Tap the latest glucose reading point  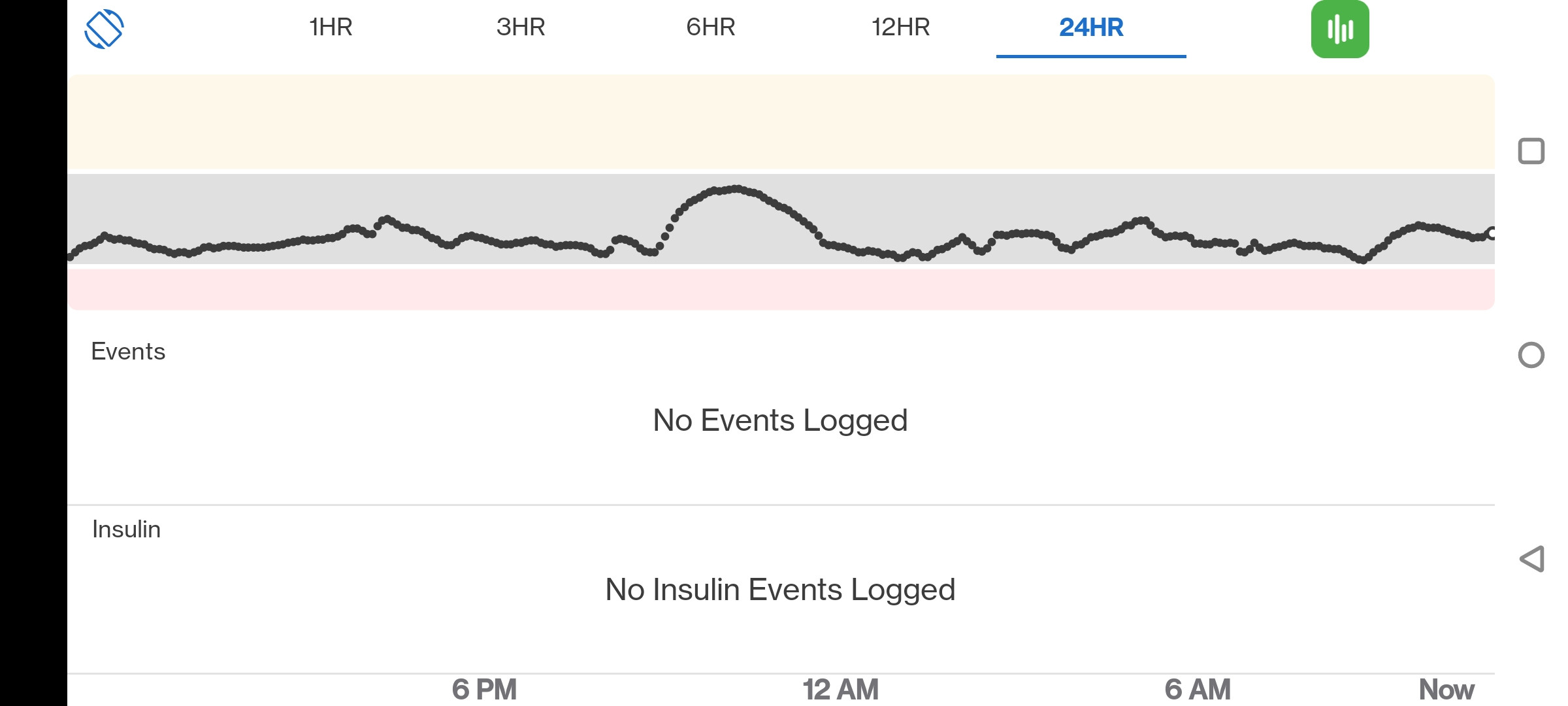click(1491, 233)
